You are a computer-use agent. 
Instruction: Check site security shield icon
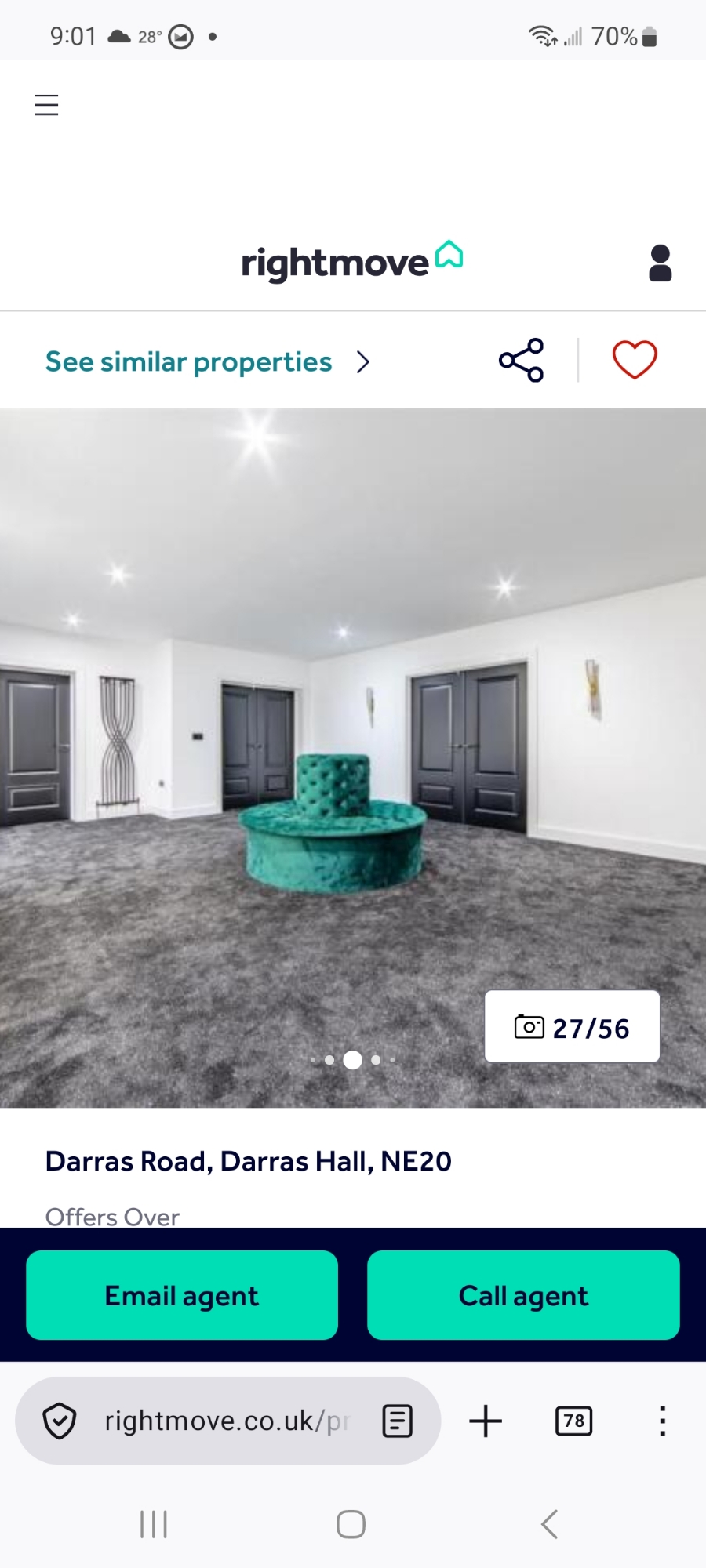coord(60,1421)
